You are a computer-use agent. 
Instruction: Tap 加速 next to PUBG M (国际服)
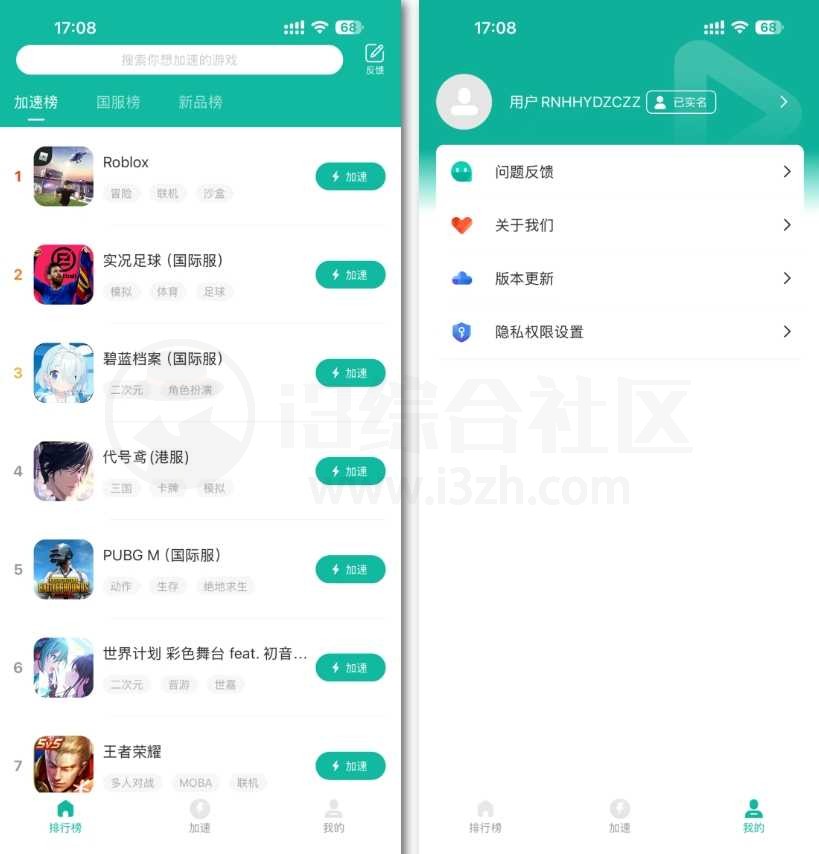(350, 569)
